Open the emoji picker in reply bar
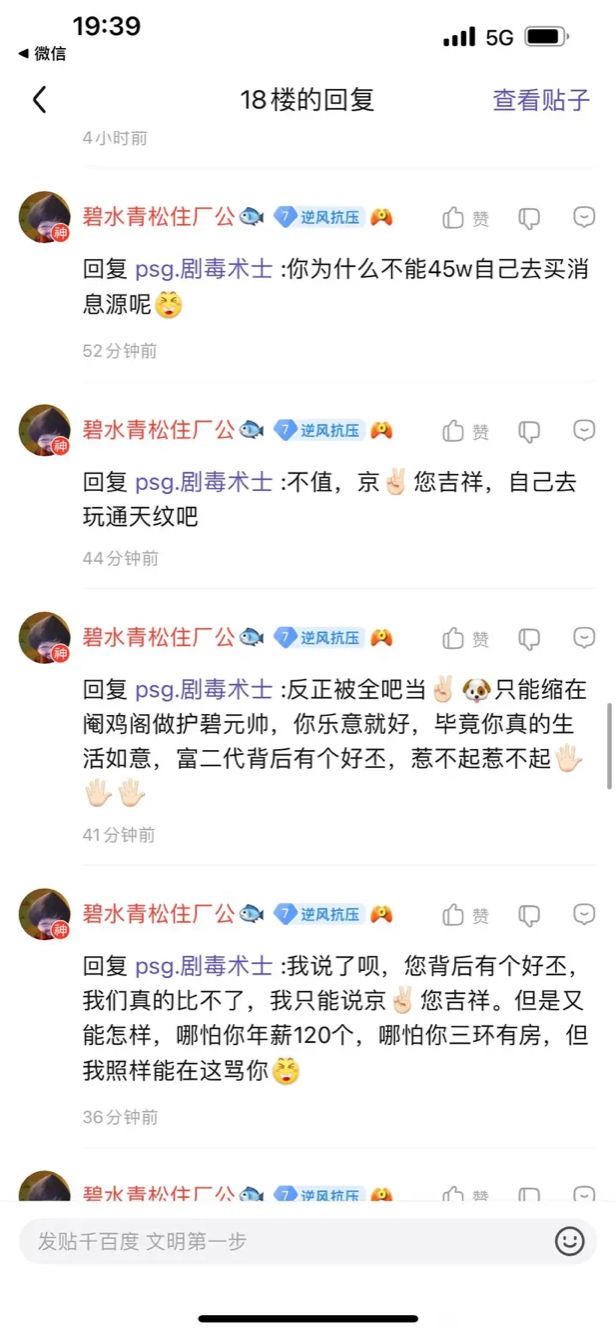Viewport: 616px width, 1334px height. (569, 1241)
